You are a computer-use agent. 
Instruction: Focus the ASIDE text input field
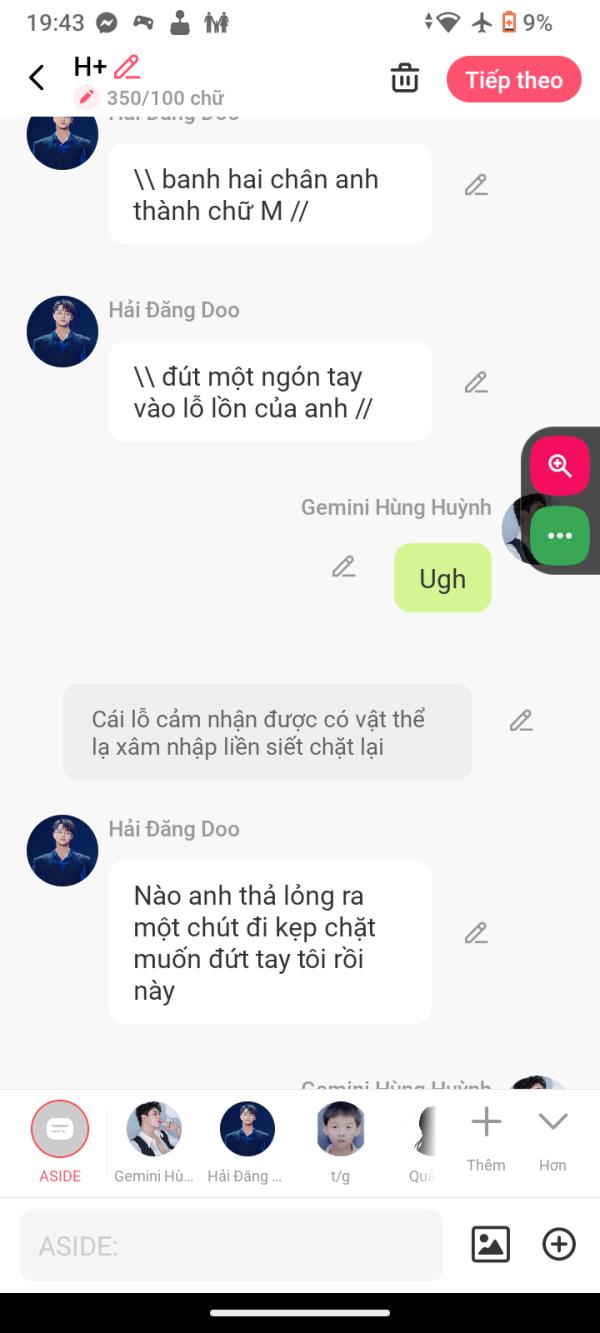[x=231, y=1246]
